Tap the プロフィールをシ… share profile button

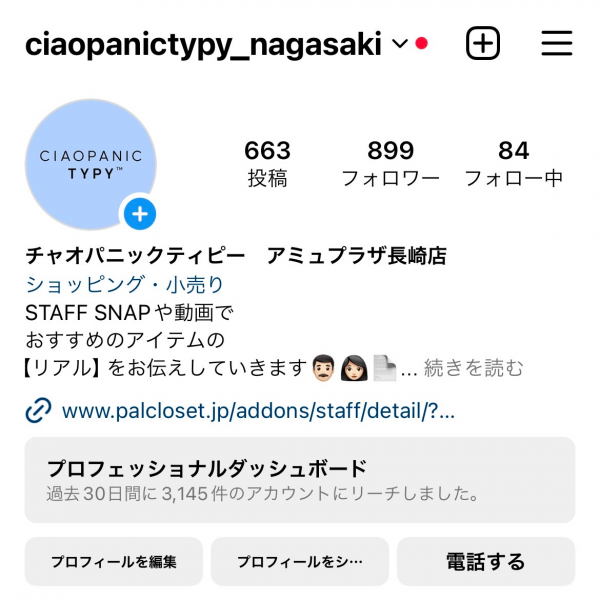click(300, 562)
